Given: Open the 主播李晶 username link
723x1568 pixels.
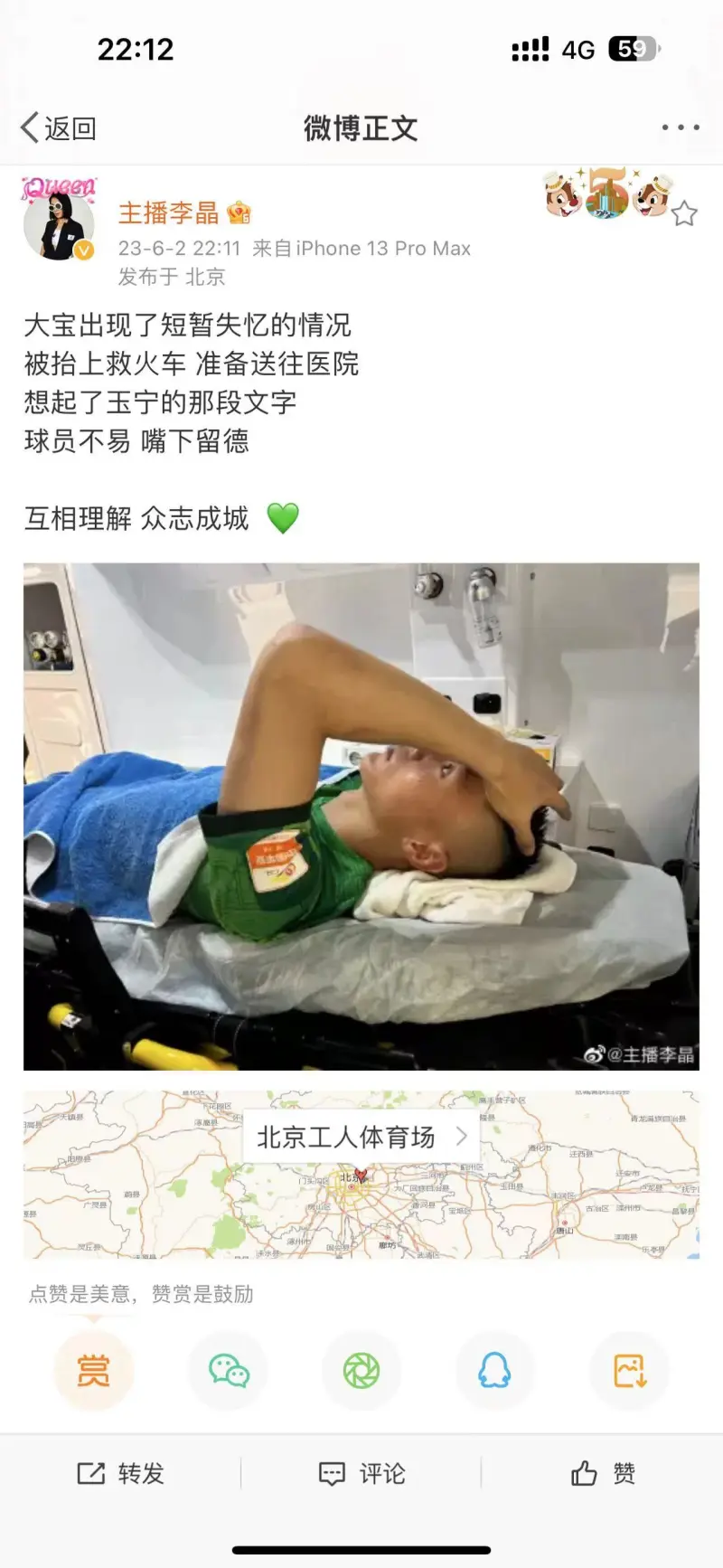Looking at the screenshot, I should click(x=169, y=213).
